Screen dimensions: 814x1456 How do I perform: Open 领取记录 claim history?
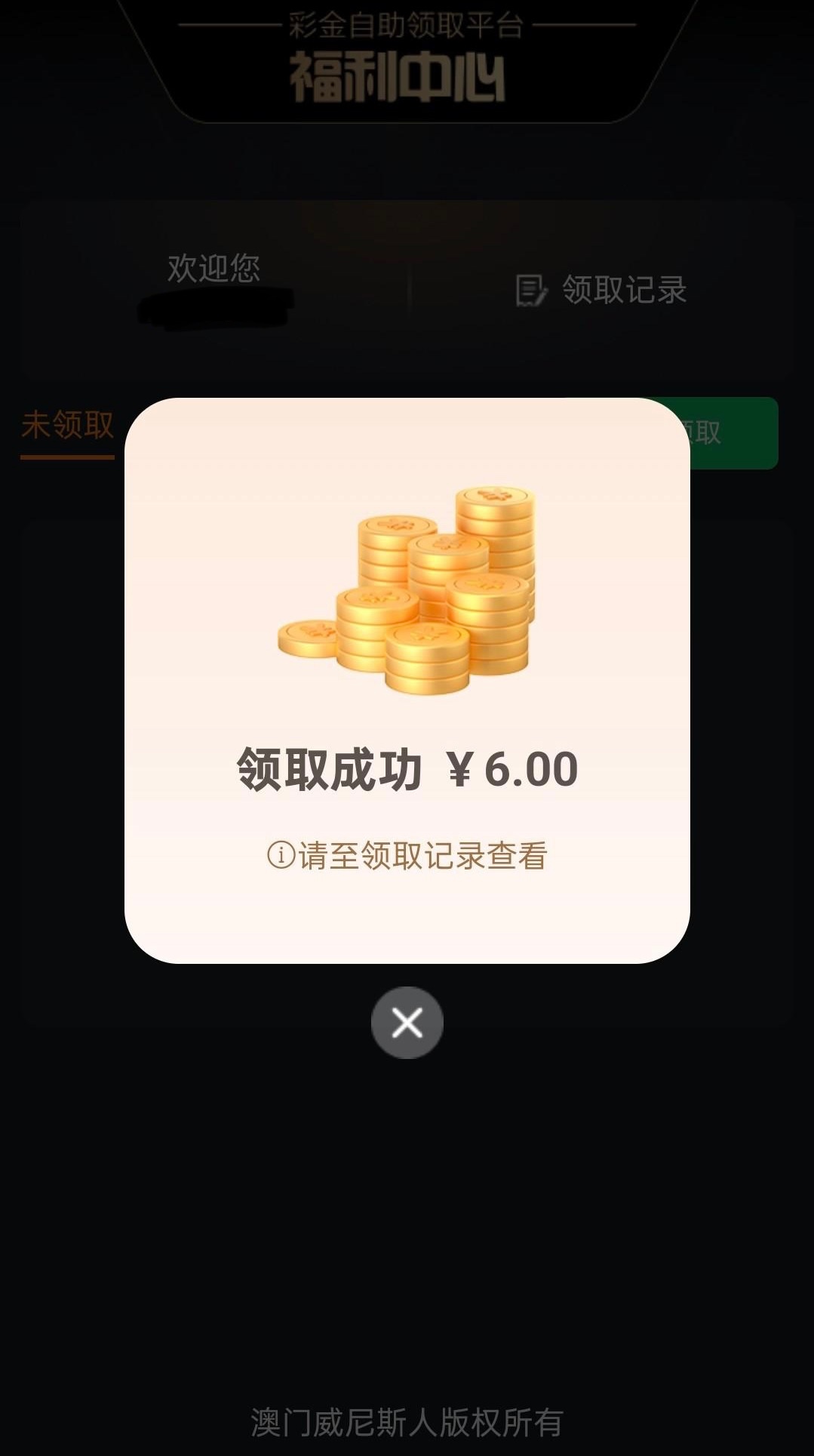[602, 290]
